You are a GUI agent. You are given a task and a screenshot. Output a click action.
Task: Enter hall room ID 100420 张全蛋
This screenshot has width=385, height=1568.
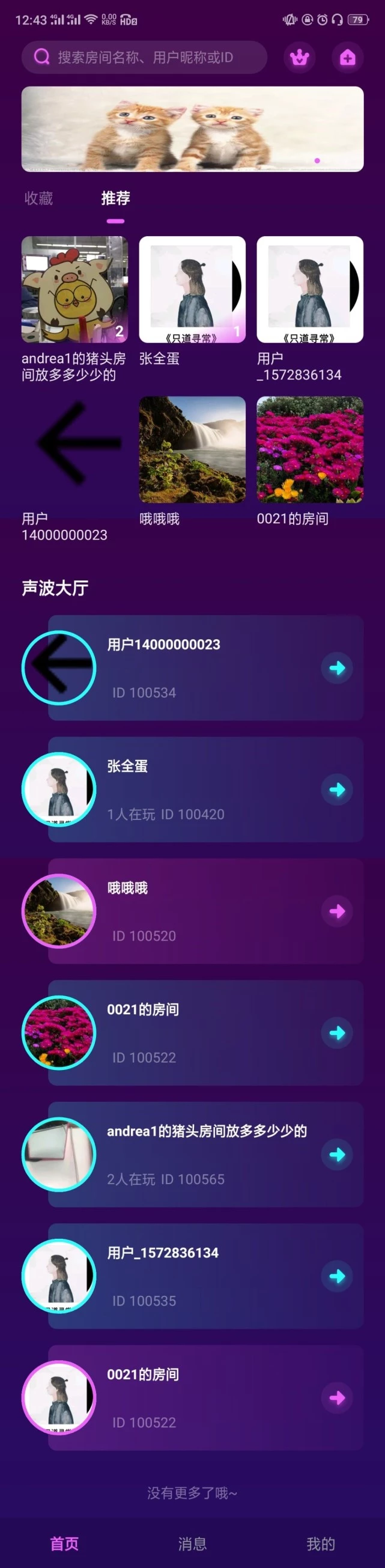point(205,789)
